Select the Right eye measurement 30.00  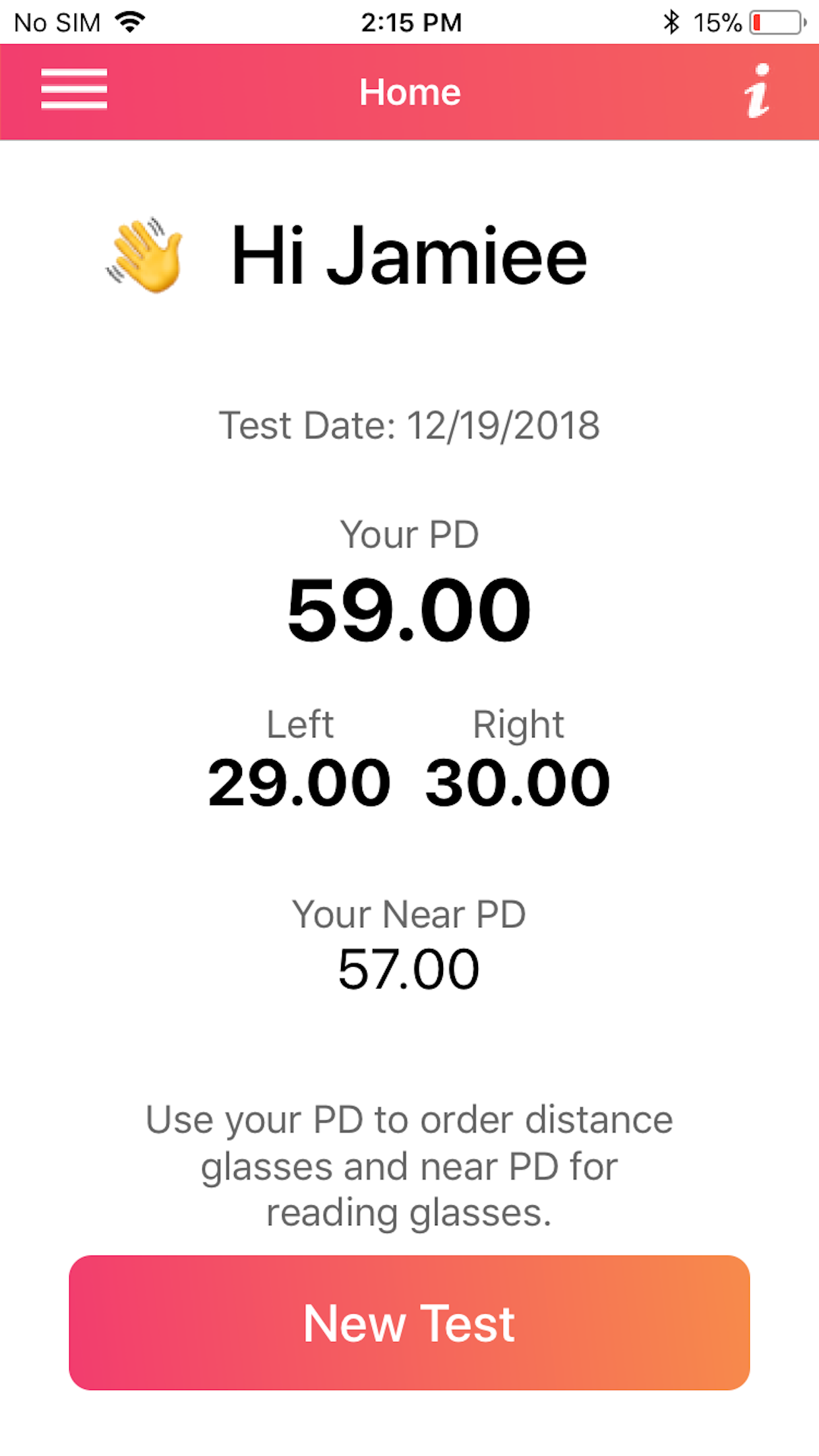[x=518, y=781]
